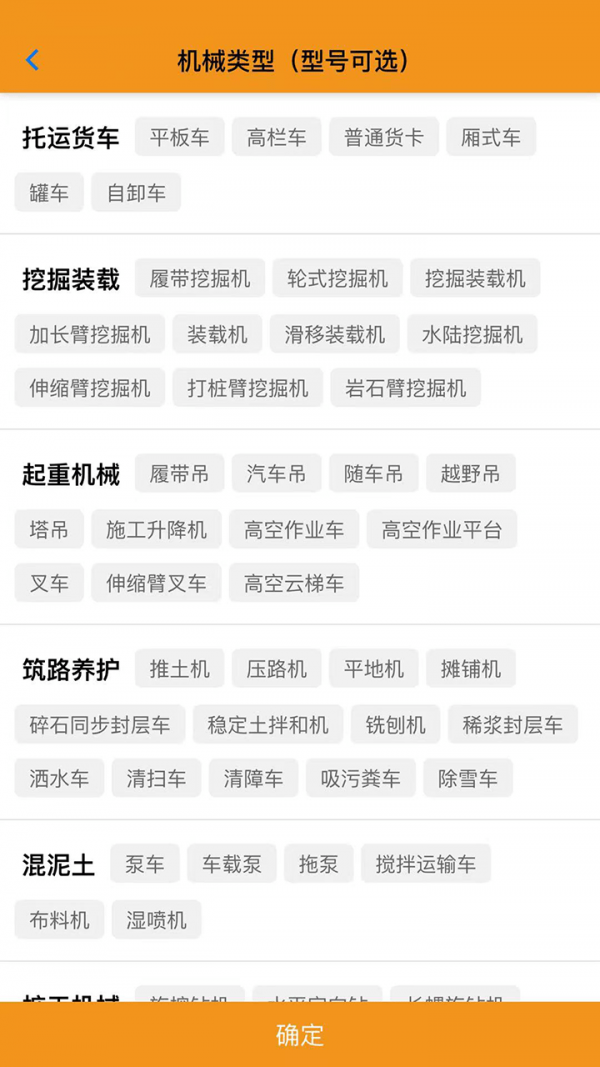Pick the 汽车吊 crane type
600x1067 pixels.
click(x=277, y=474)
